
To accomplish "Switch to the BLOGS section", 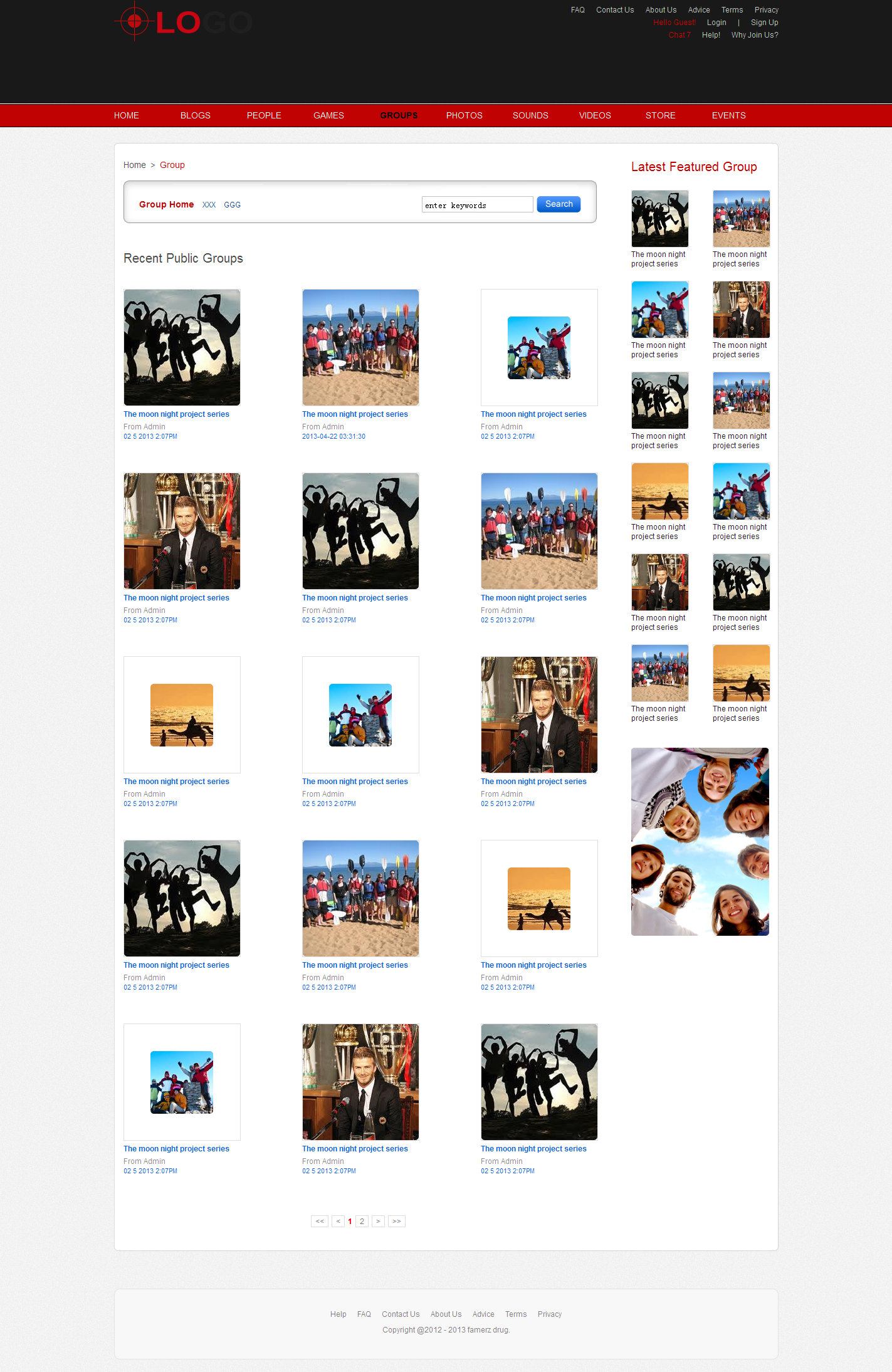I will 195,115.
